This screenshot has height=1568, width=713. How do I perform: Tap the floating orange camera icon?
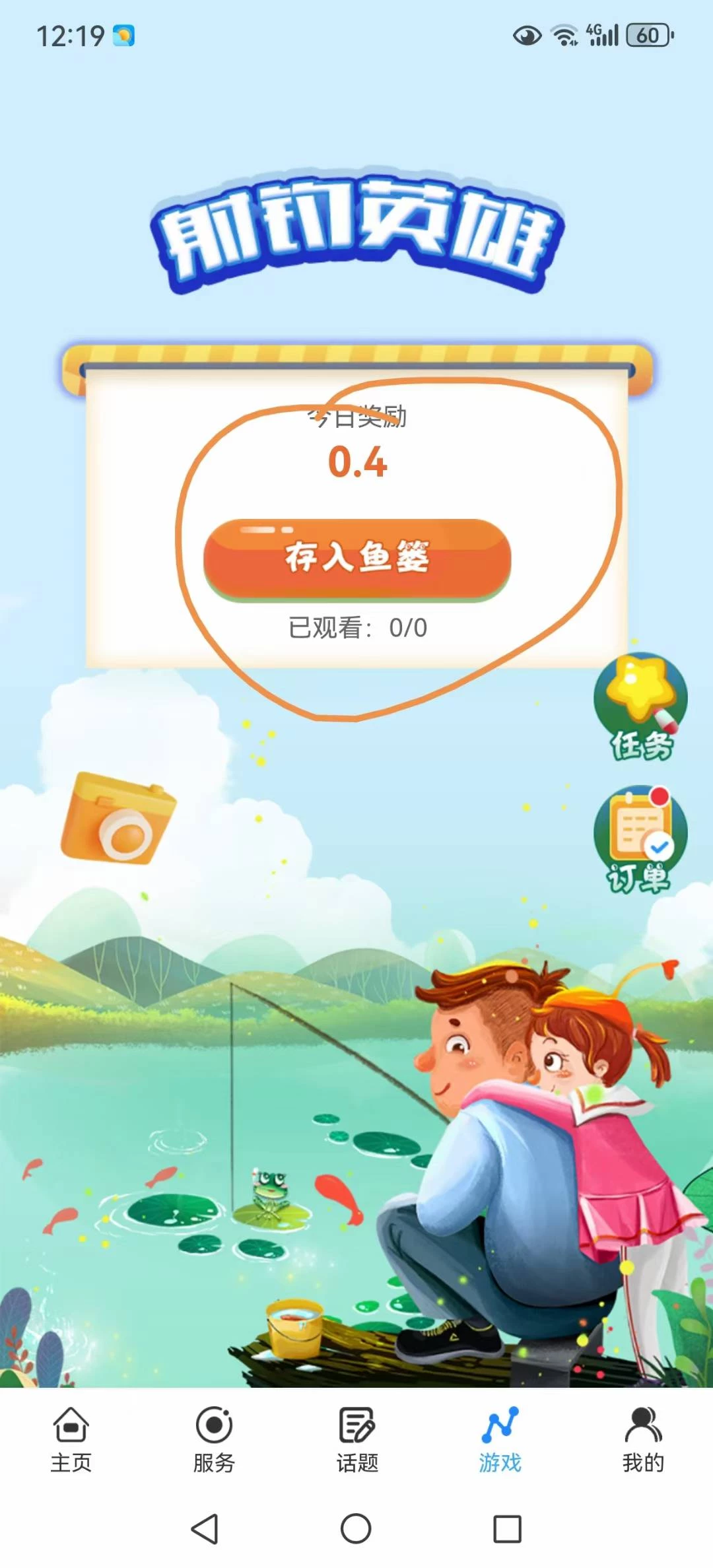click(118, 819)
